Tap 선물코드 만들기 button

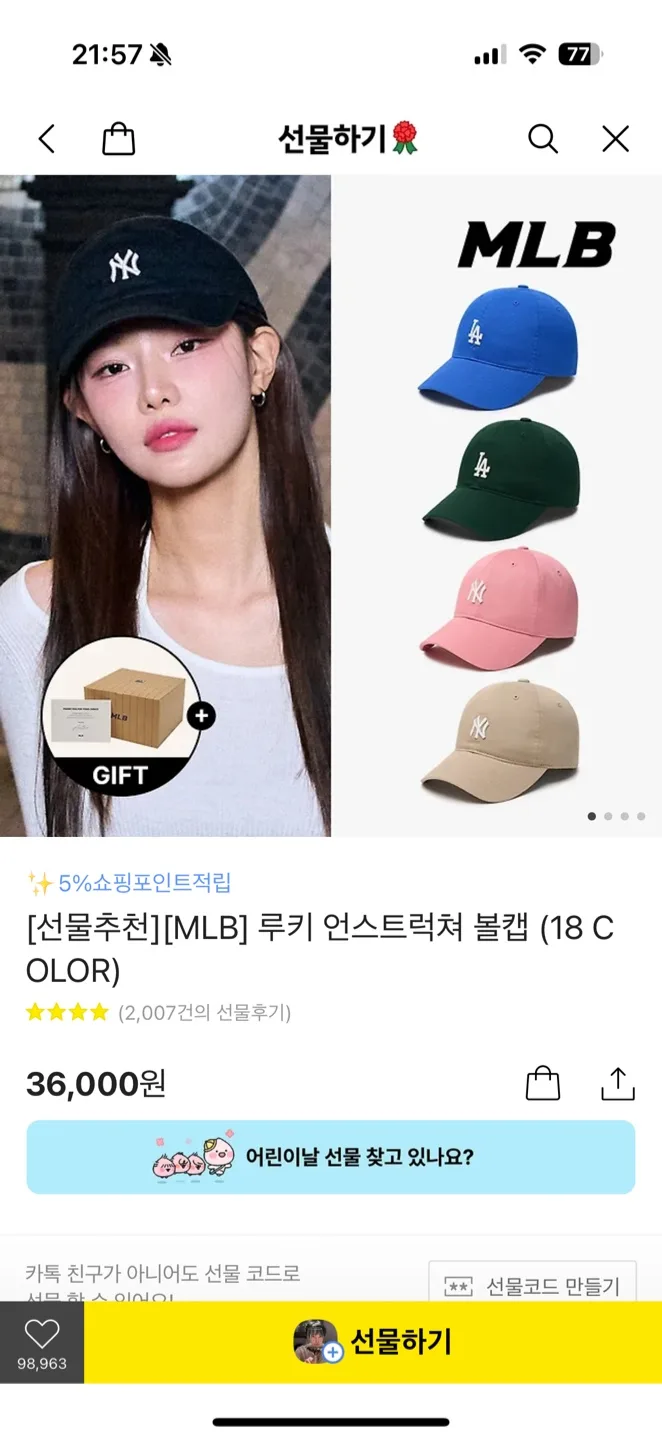pyautogui.click(x=532, y=1285)
